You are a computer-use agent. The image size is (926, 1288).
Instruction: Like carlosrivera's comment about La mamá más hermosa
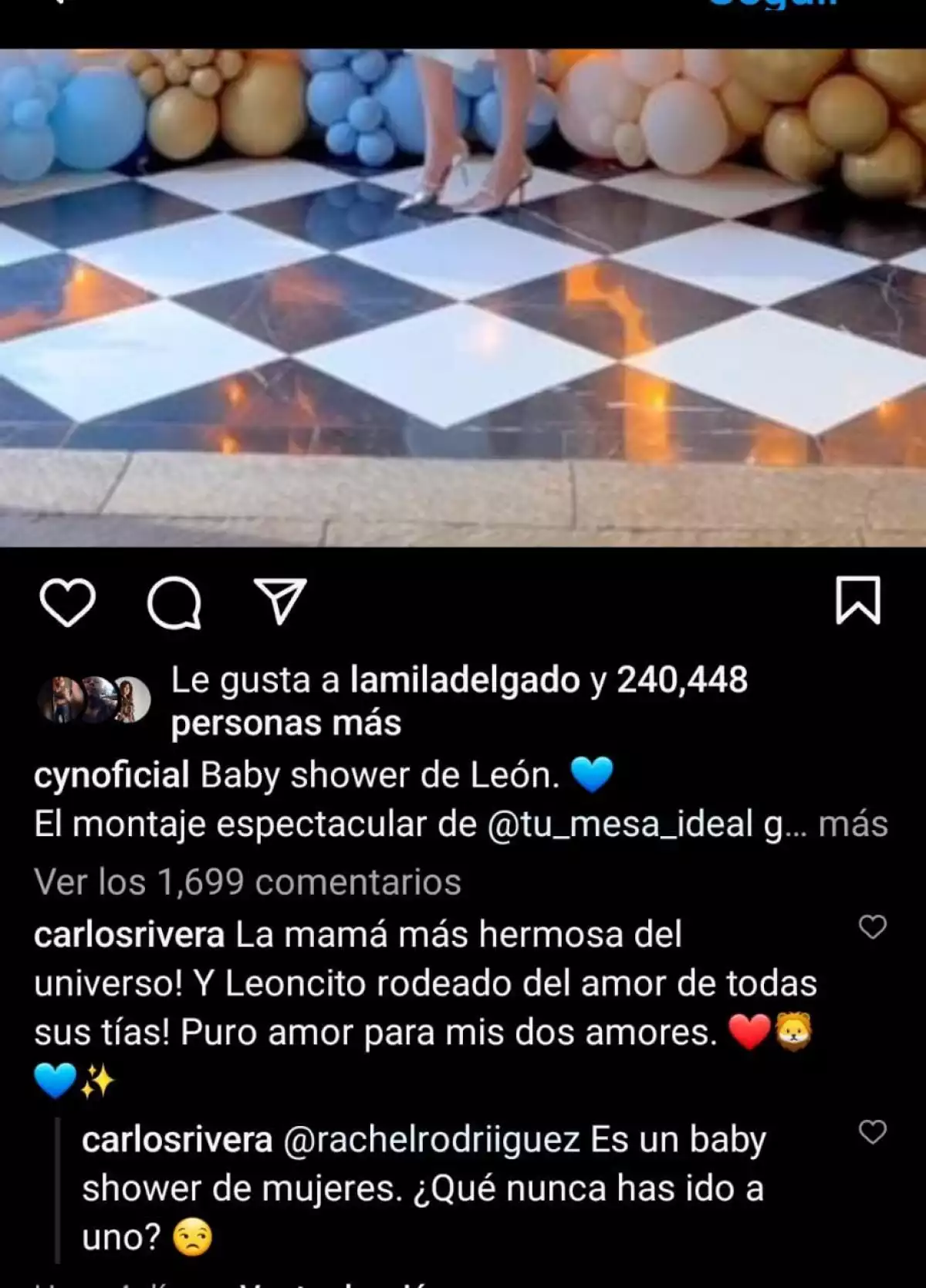[x=872, y=926]
